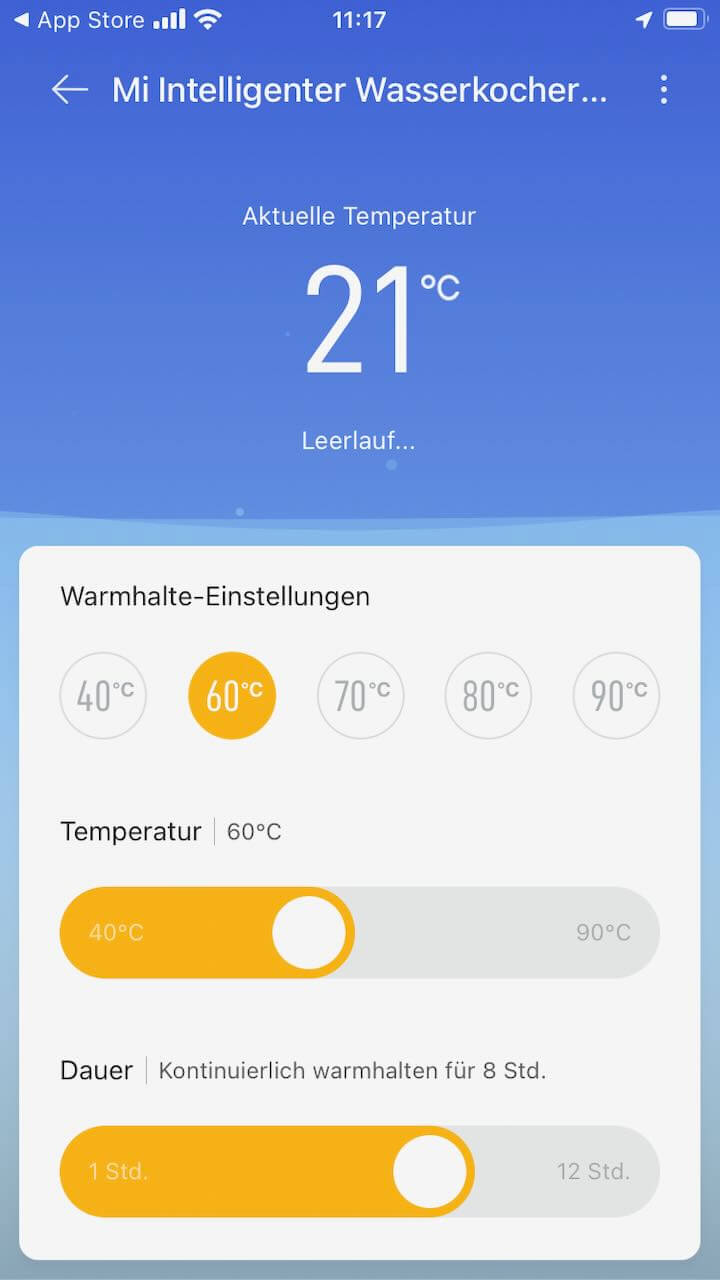The image size is (720, 1280).
Task: Switch keep-warm preset to 90°C
Action: (x=616, y=696)
